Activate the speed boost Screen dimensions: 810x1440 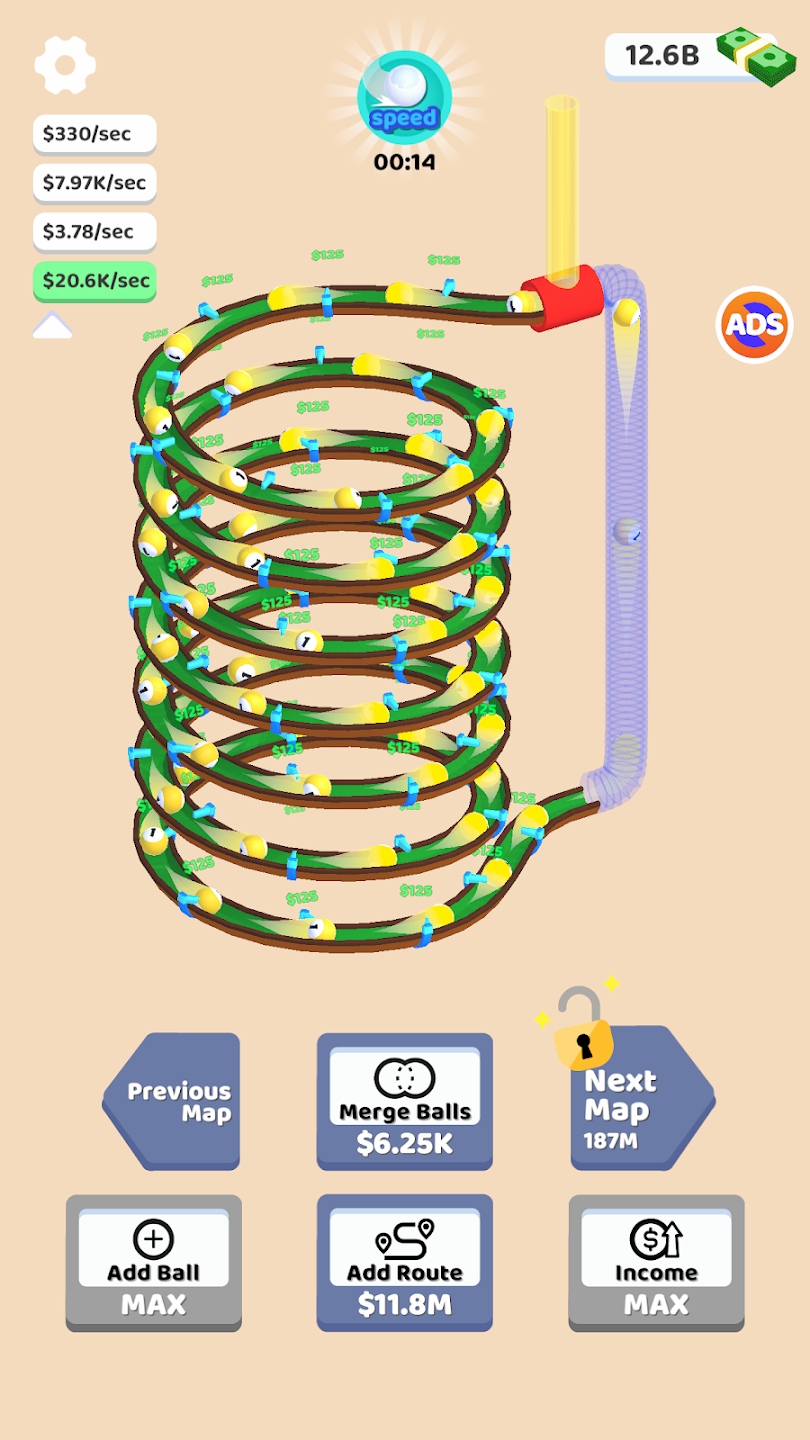[x=404, y=100]
